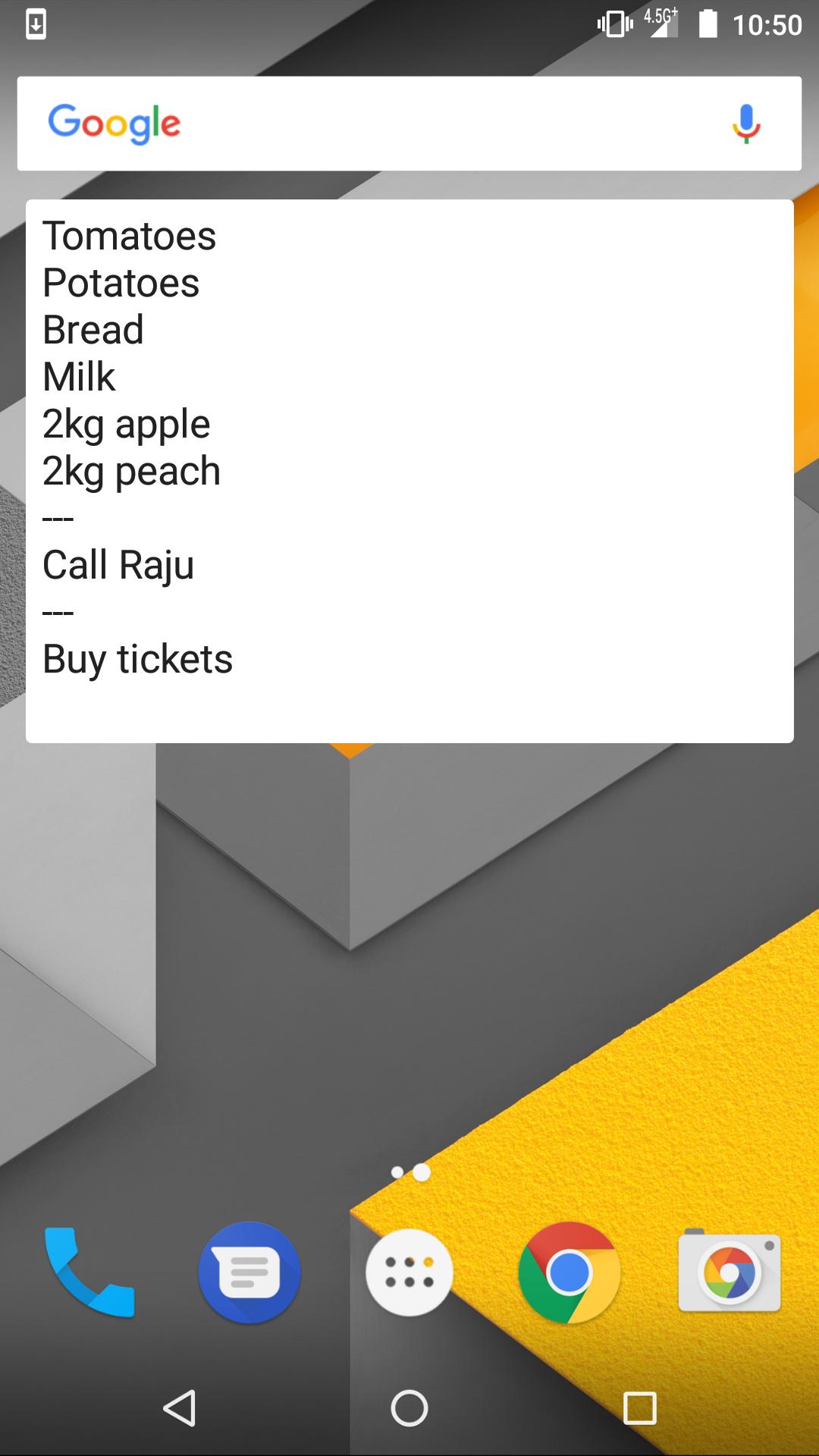Screen dimensions: 819x1456
Task: Tap the home screen page indicator
Action: click(410, 1172)
